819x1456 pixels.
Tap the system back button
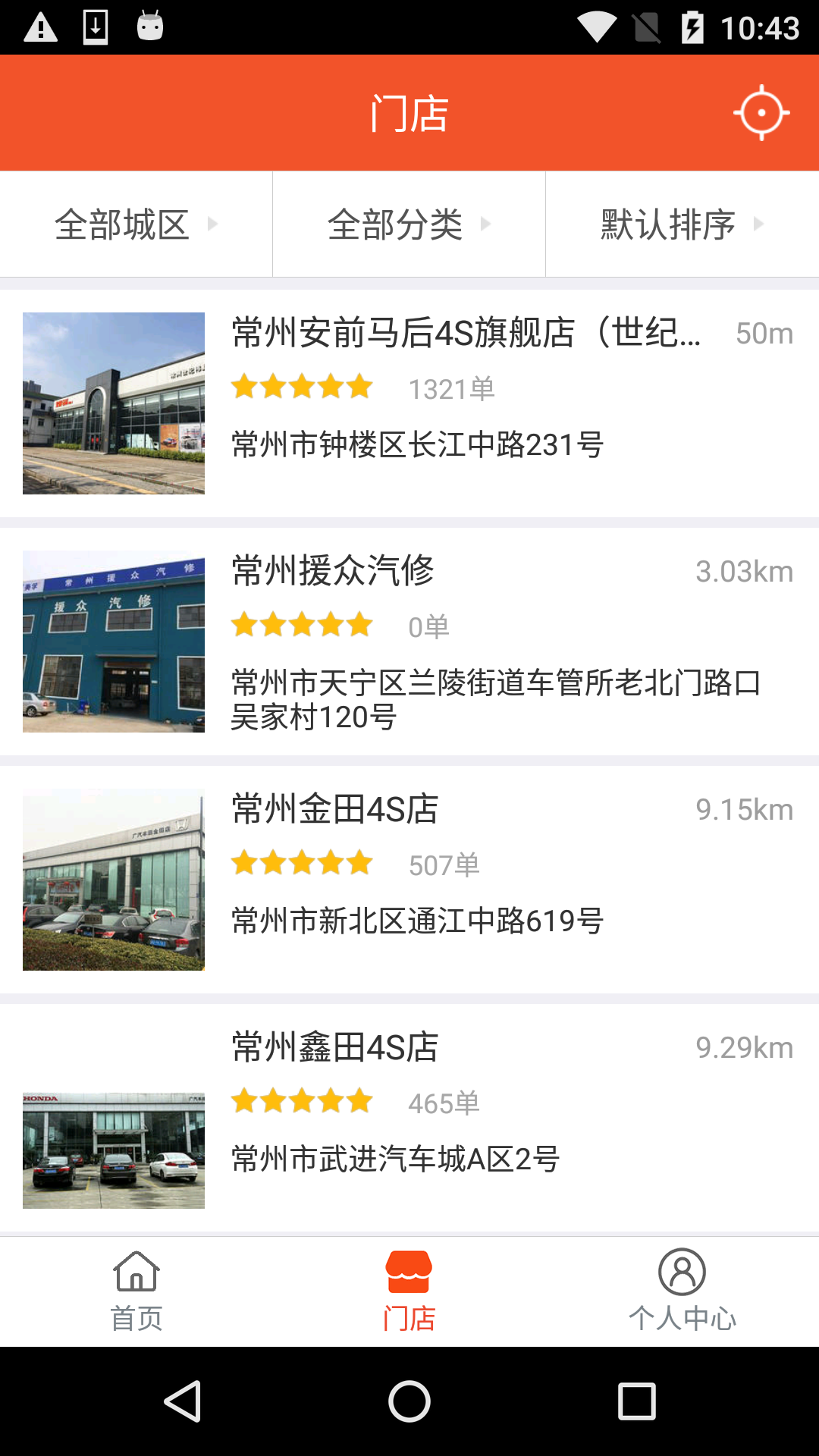pyautogui.click(x=182, y=1401)
